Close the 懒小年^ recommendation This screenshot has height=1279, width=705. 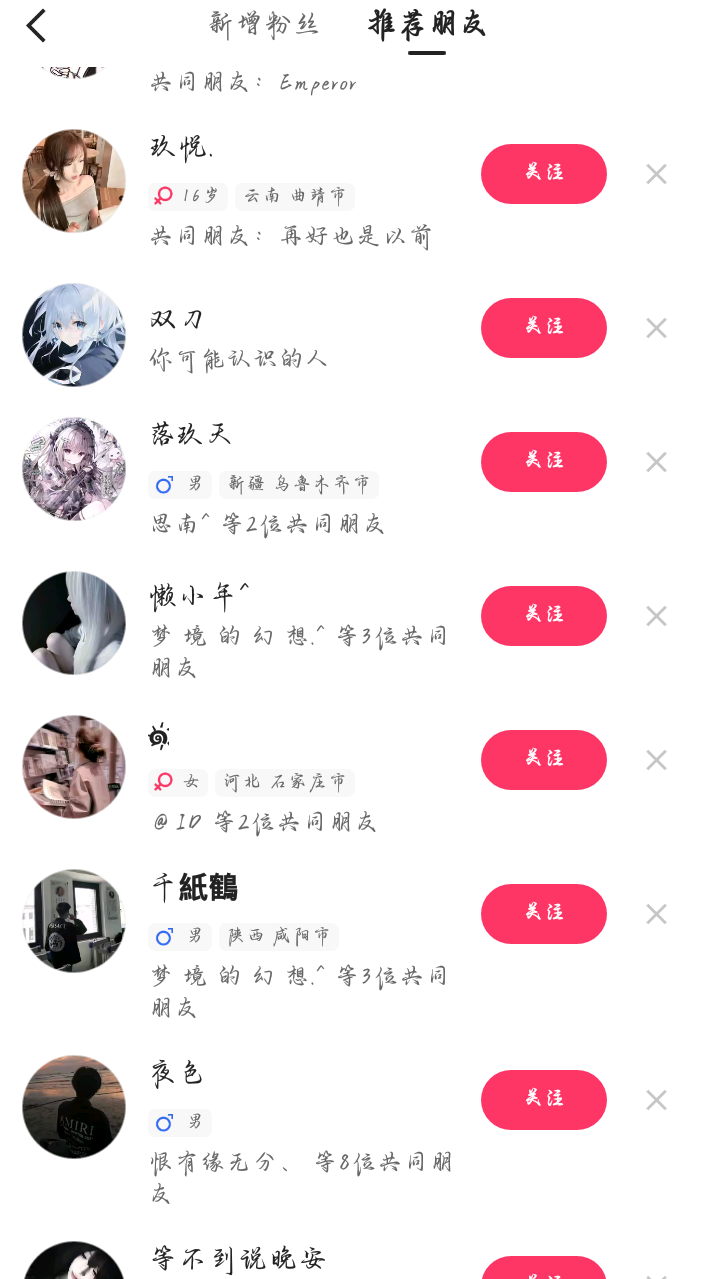[x=656, y=616]
